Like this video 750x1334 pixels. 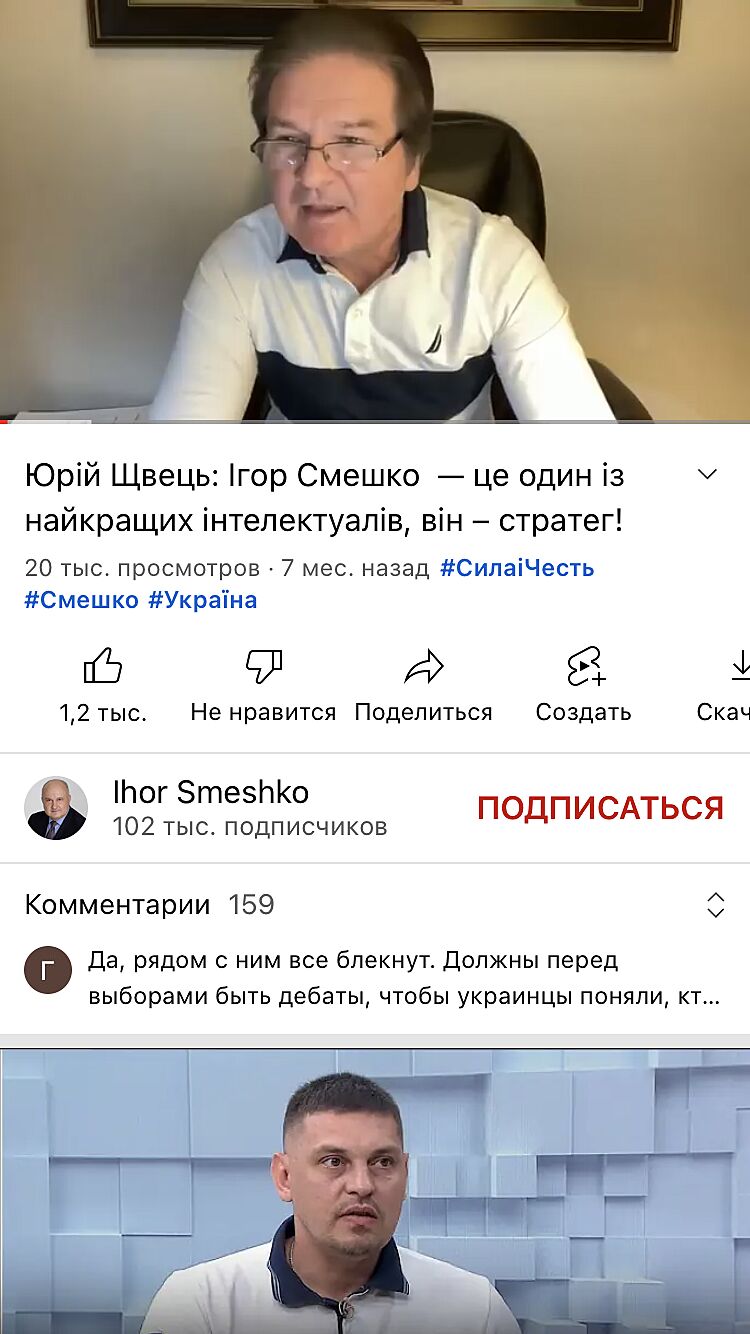(x=102, y=684)
